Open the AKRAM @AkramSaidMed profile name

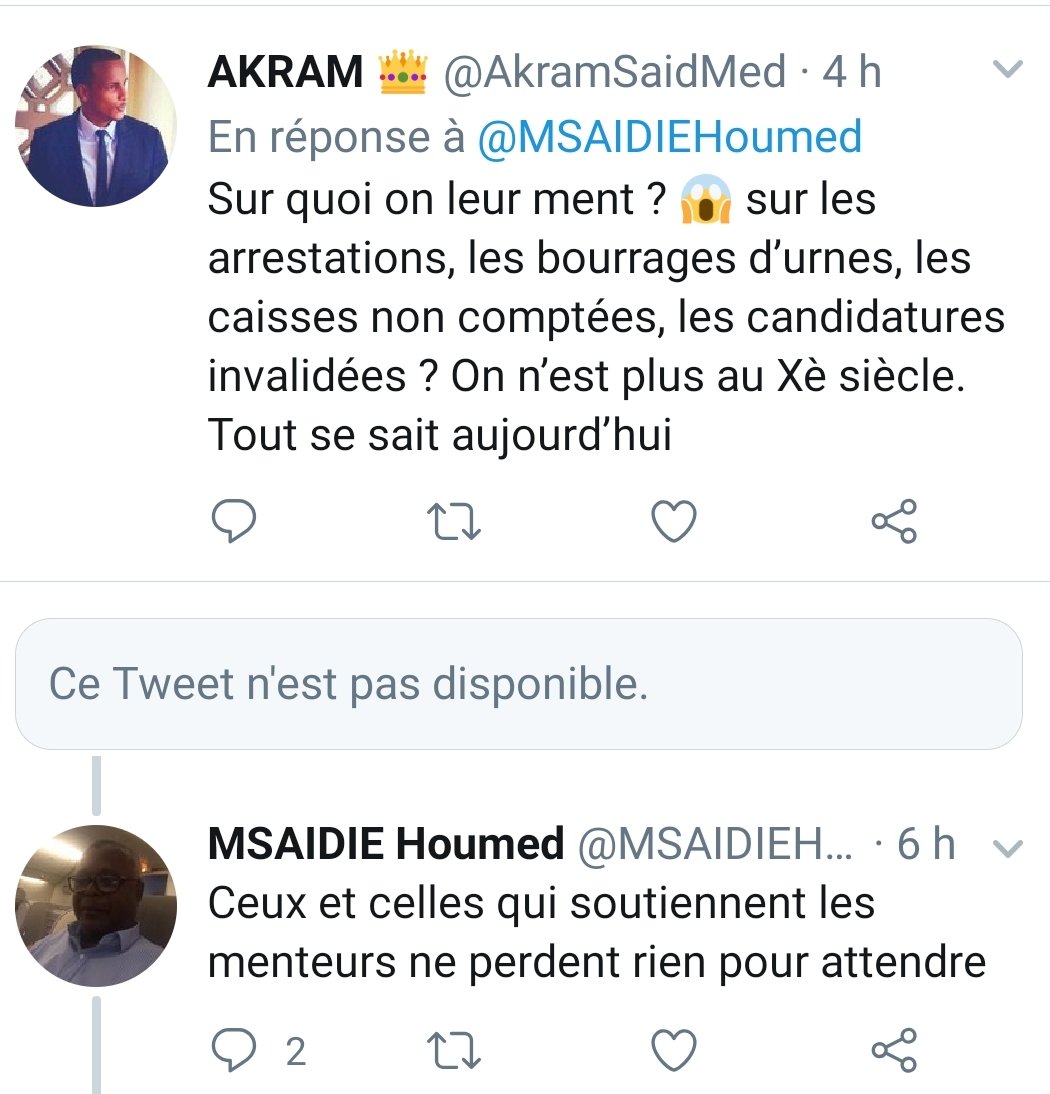click(x=284, y=72)
